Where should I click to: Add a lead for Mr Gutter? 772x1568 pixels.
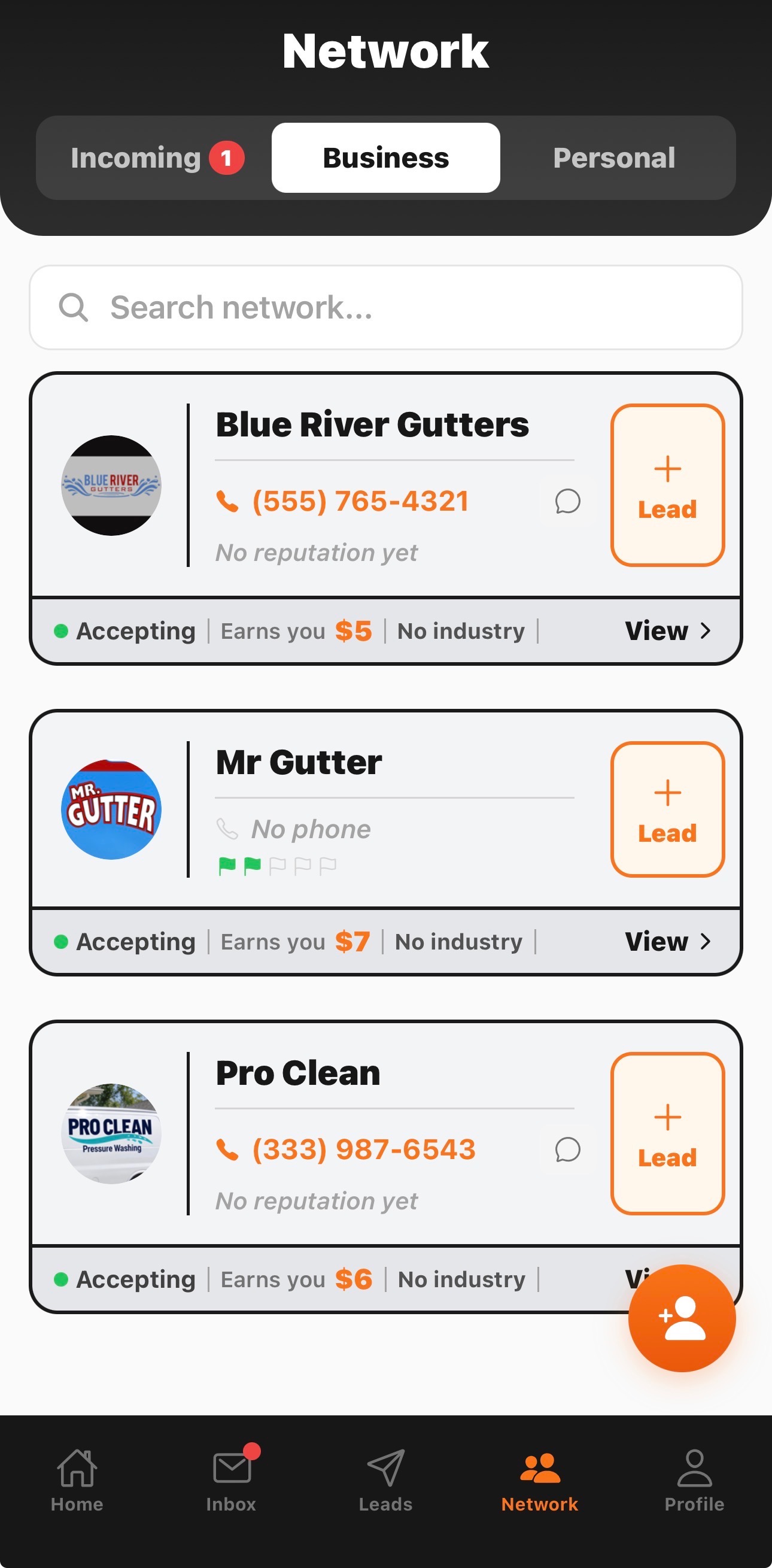(667, 809)
